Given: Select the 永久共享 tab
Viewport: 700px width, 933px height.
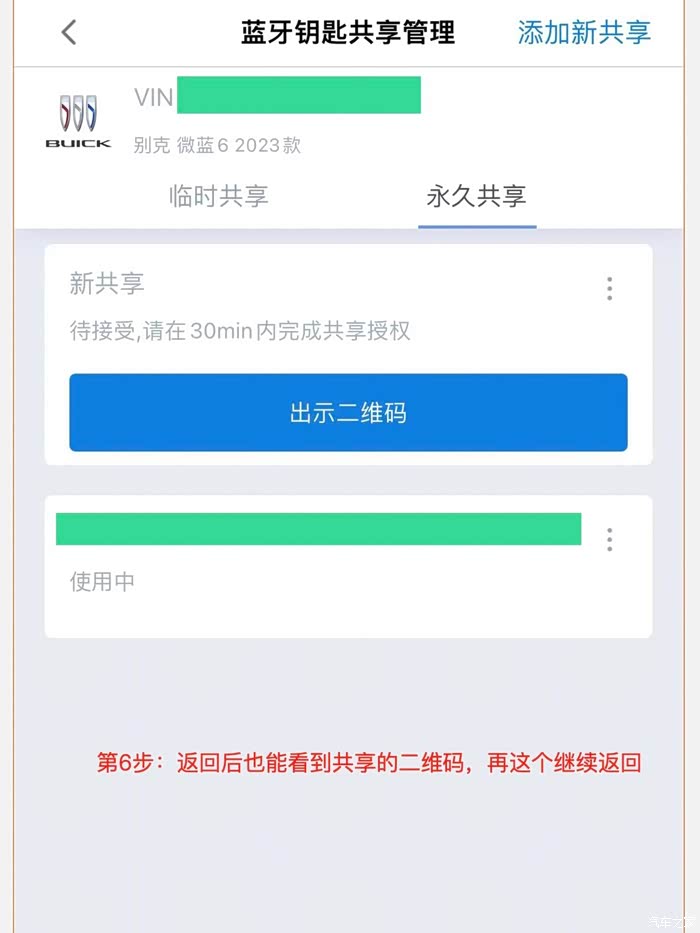Looking at the screenshot, I should pyautogui.click(x=476, y=196).
